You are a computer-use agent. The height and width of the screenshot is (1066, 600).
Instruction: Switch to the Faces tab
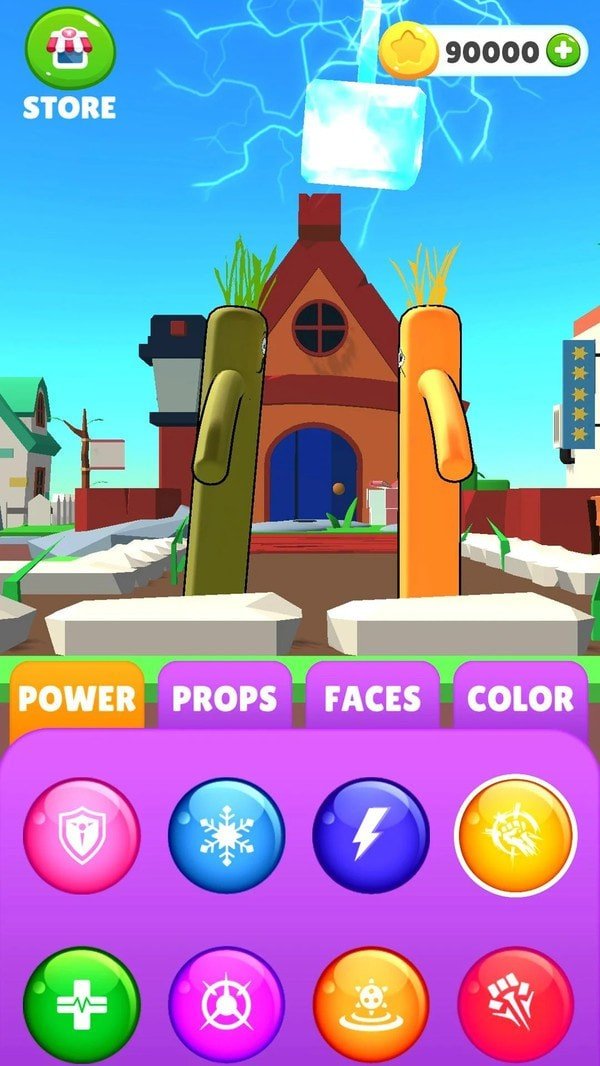click(372, 698)
